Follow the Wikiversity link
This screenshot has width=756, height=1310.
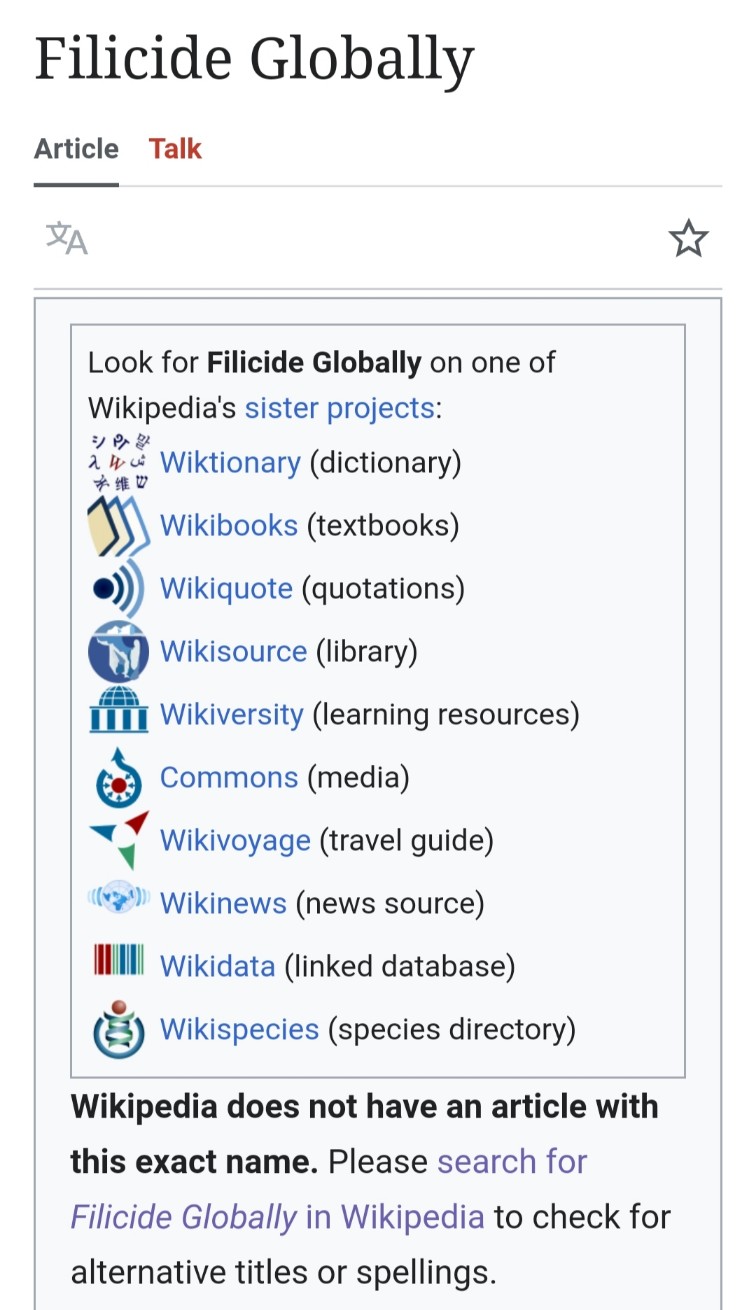coord(231,714)
